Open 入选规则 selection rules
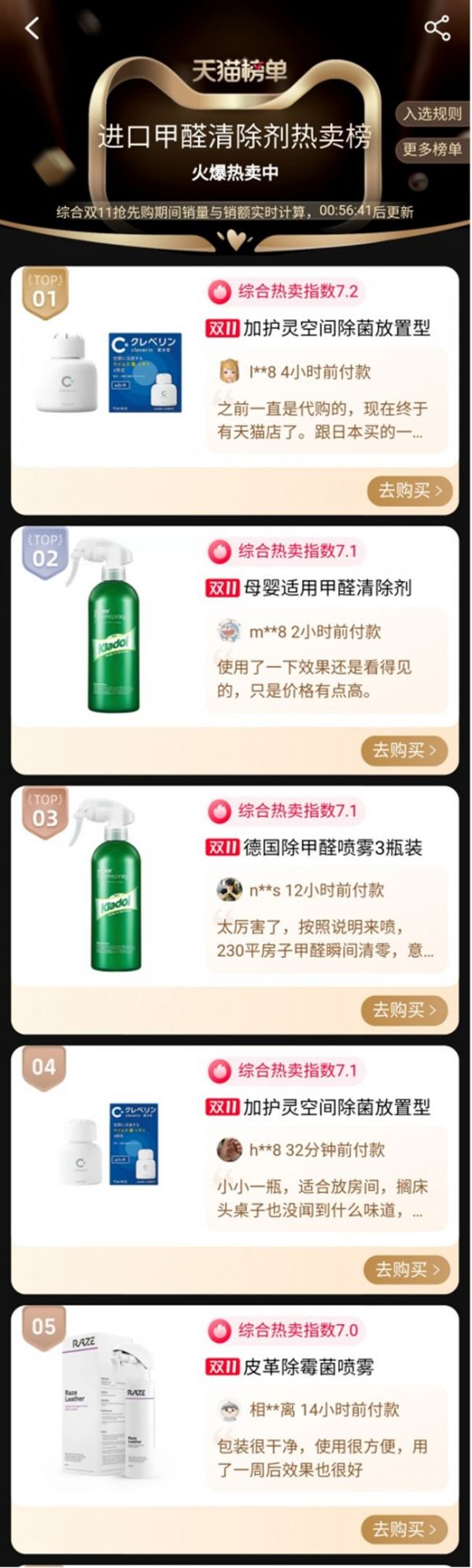 (x=432, y=114)
